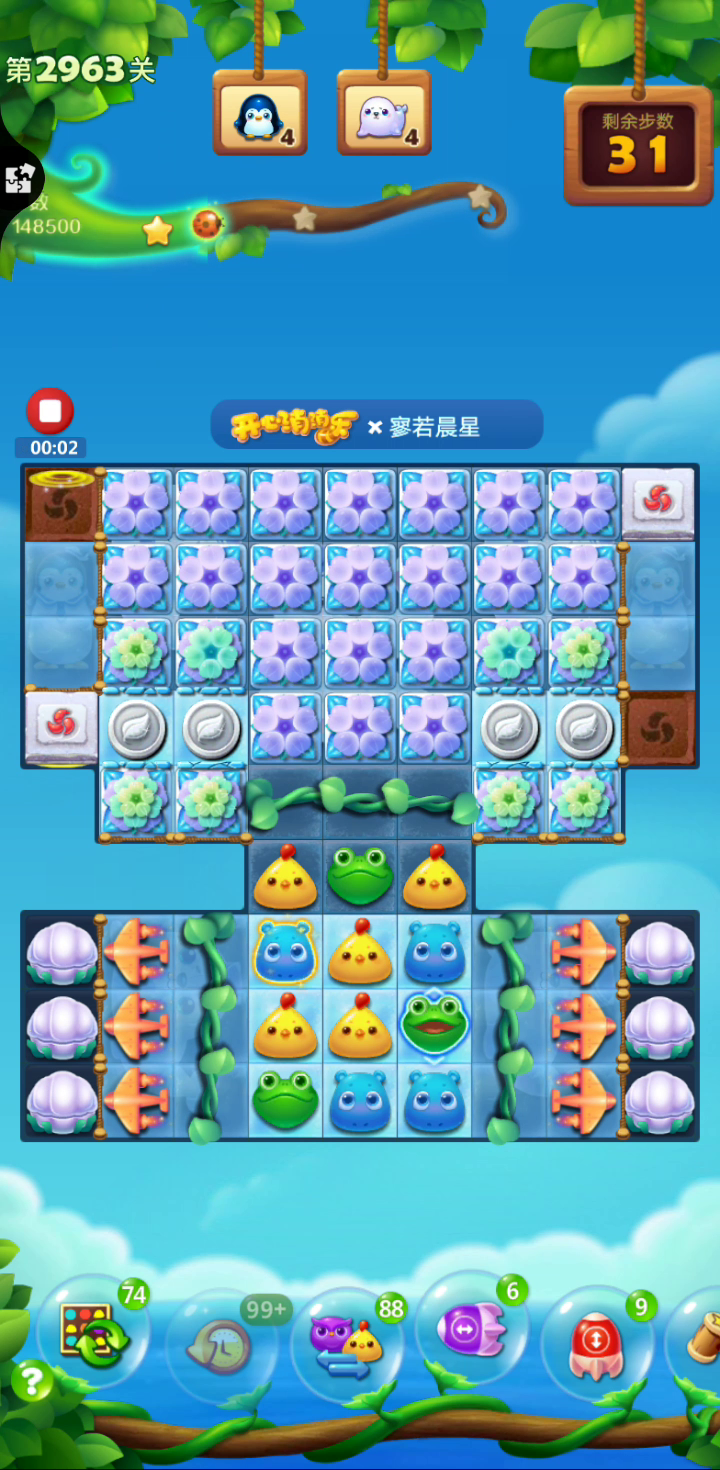Open the penguin target counter
This screenshot has width=720, height=1470.
click(x=260, y=112)
